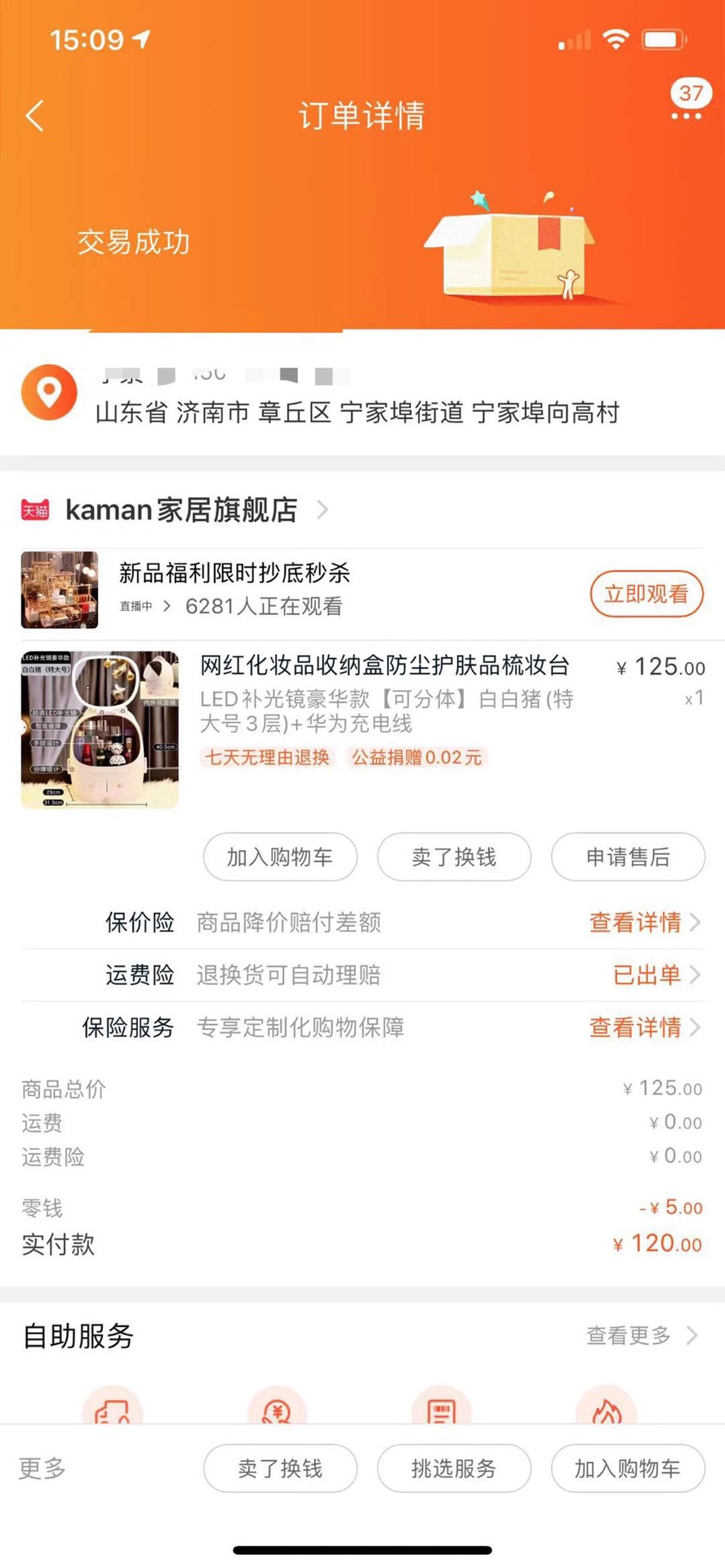
Task: Open kaman家居旗舰店 store page
Action: click(x=181, y=510)
